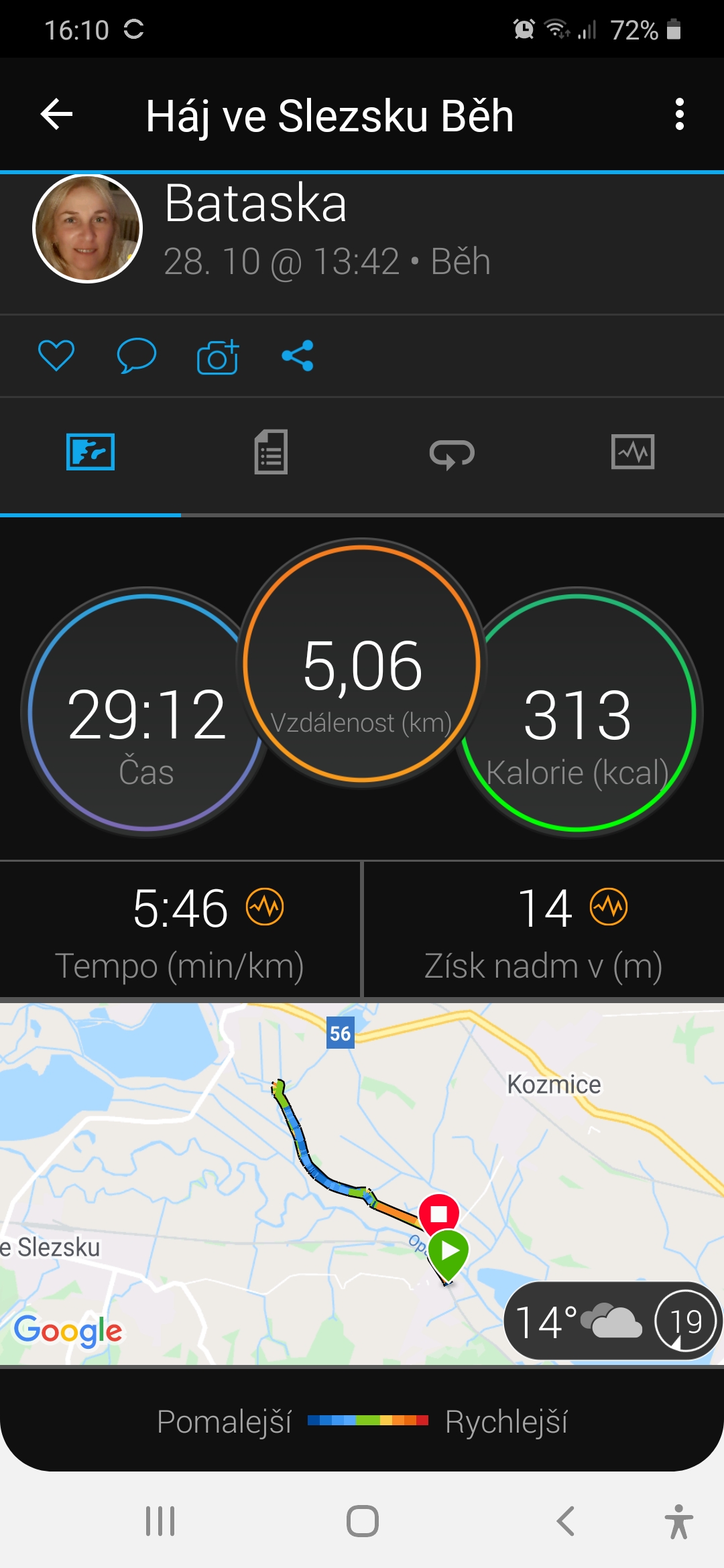Tap the elevation chart icon beside 14
The height and width of the screenshot is (1568, 724).
pos(608,907)
